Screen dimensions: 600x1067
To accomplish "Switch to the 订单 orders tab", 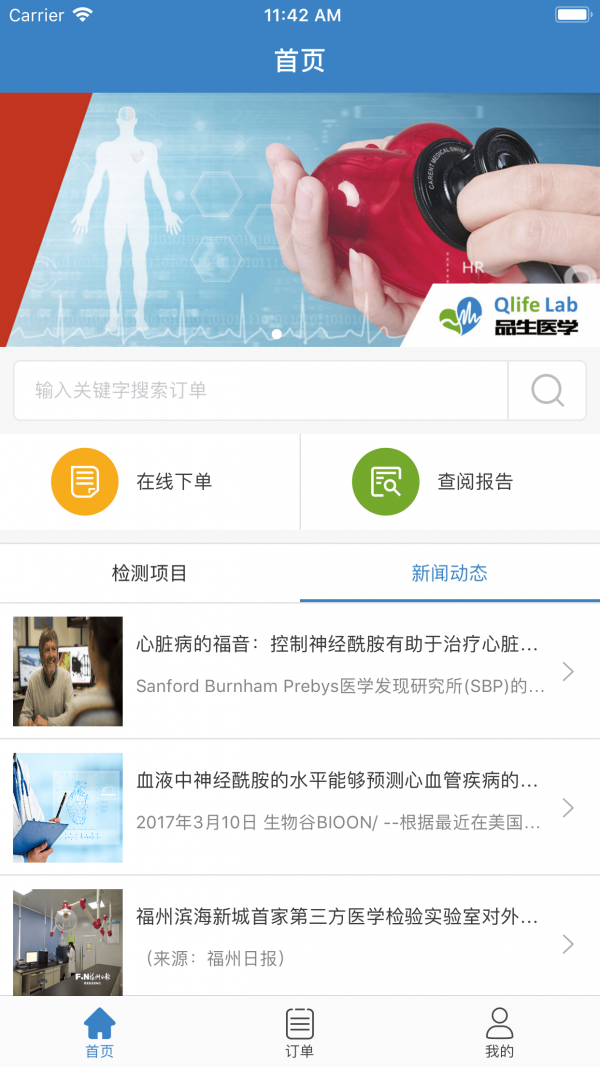I will [300, 1032].
